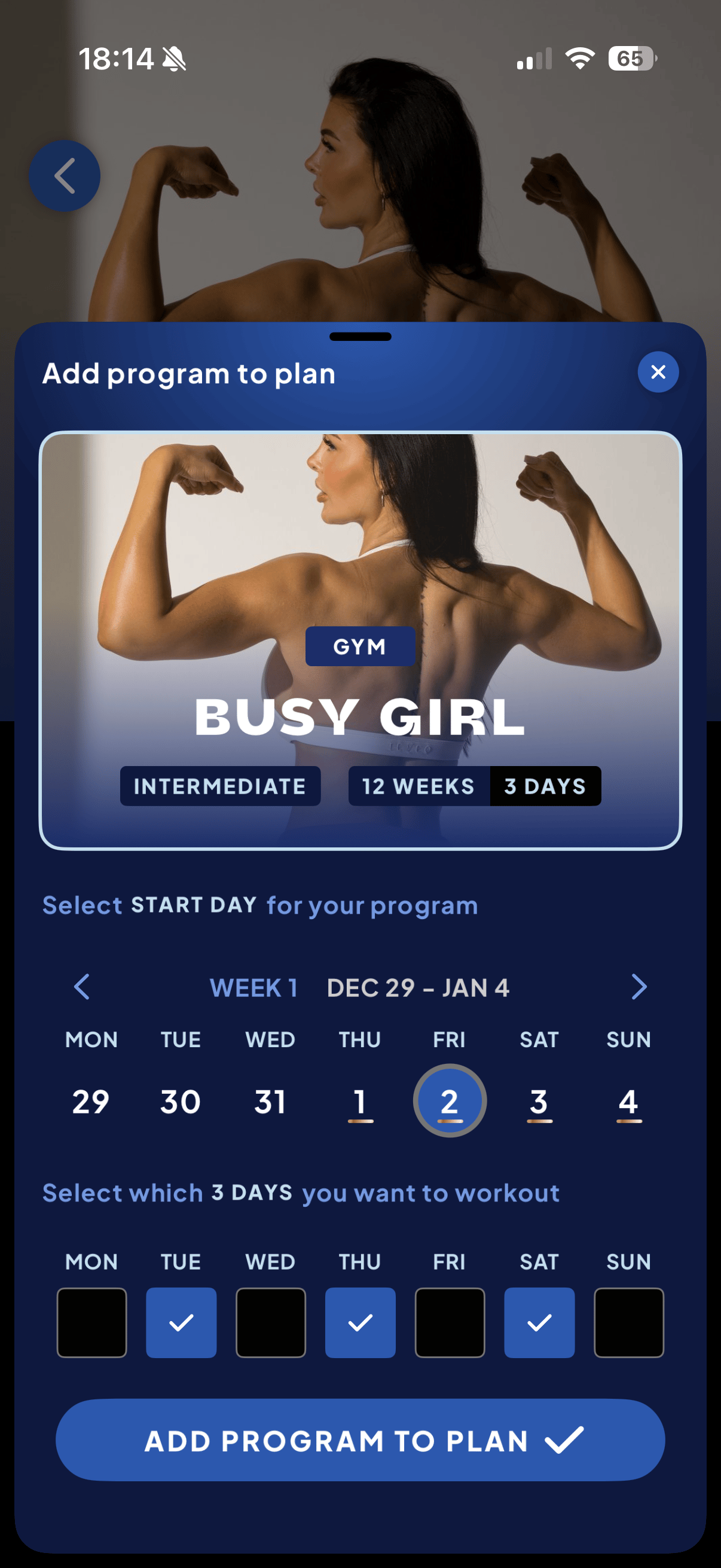Tap Add Program To Plan button

tap(360, 1440)
